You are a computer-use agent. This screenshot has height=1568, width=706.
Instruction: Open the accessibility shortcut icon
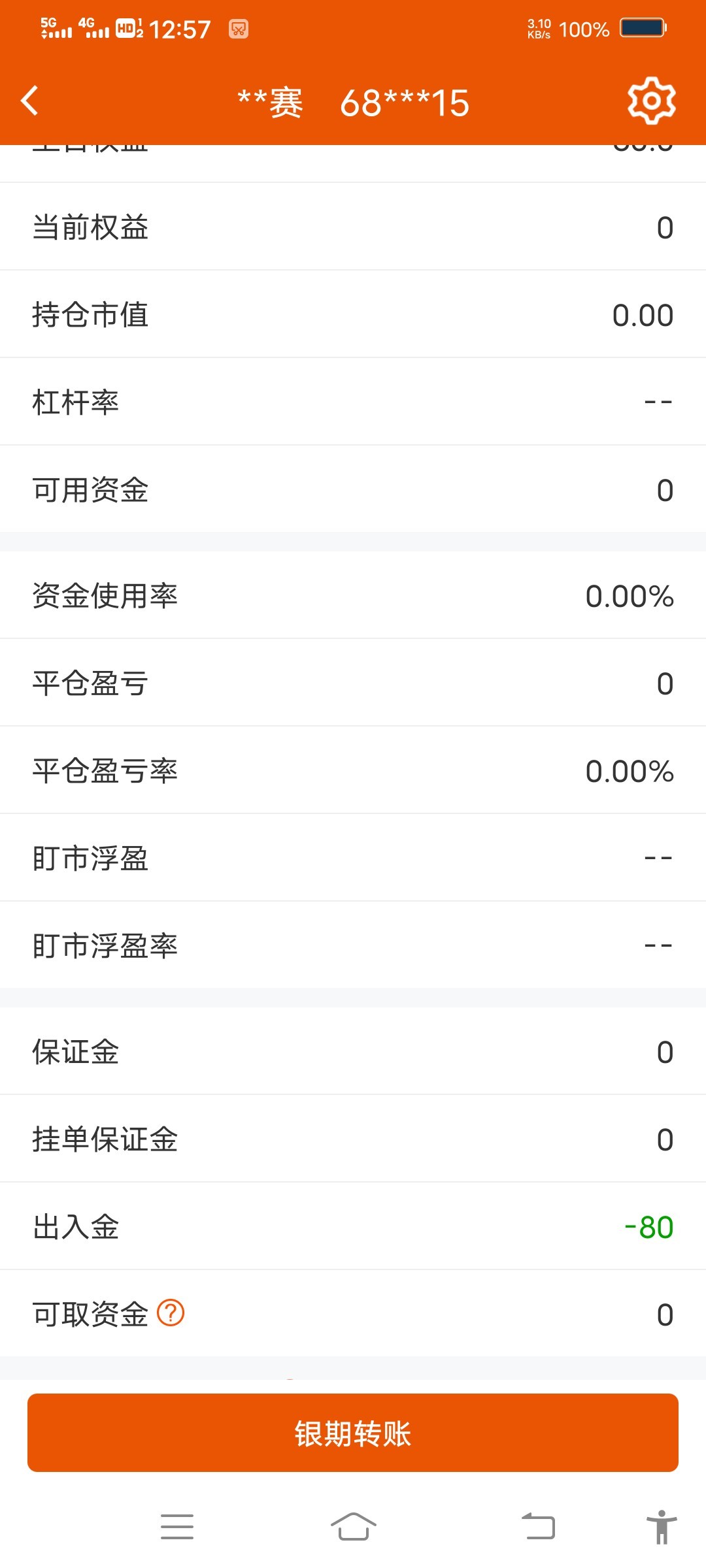(x=662, y=1527)
